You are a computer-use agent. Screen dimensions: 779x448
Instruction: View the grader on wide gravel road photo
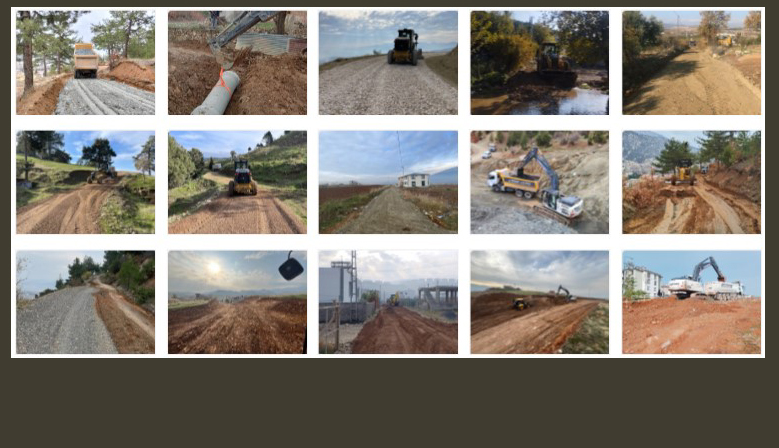coord(388,63)
